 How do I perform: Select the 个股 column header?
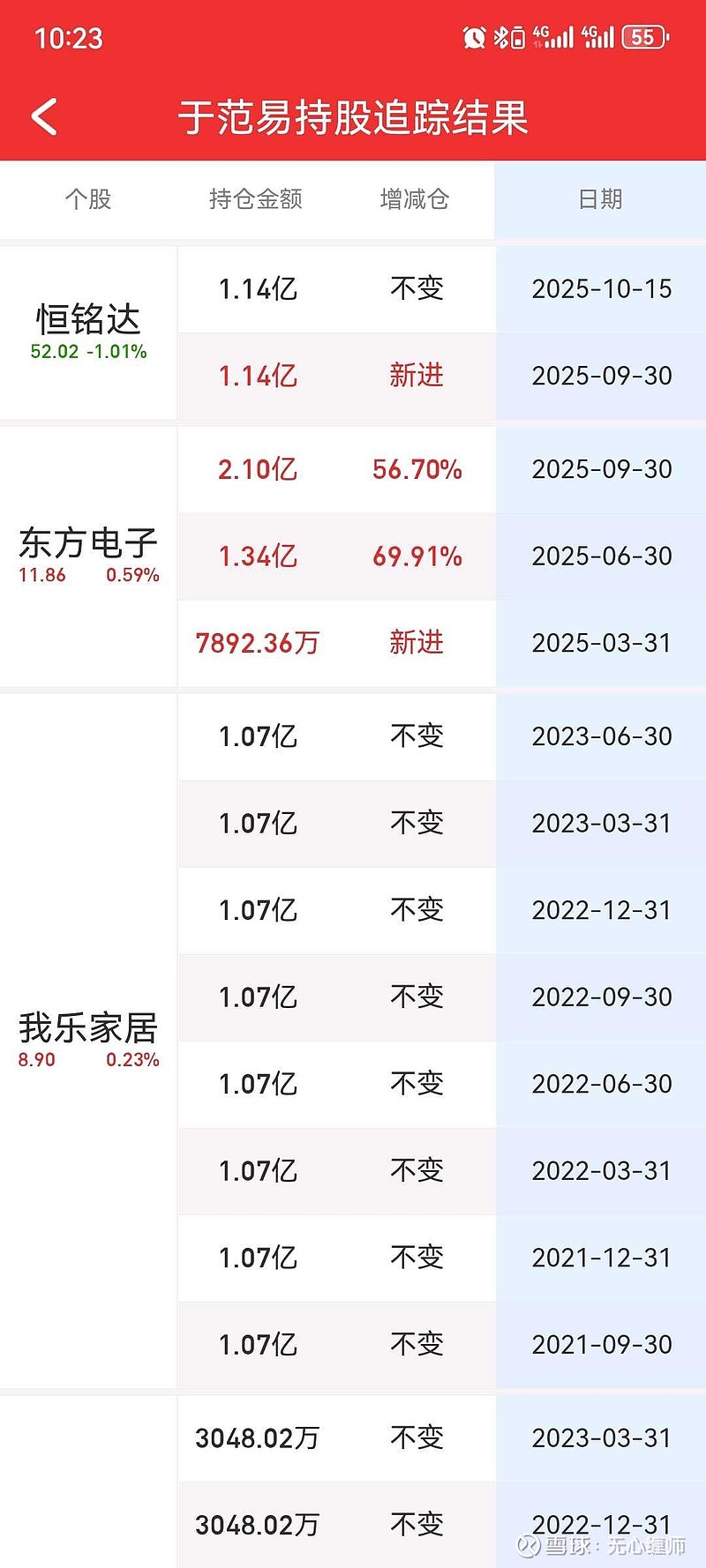point(86,199)
